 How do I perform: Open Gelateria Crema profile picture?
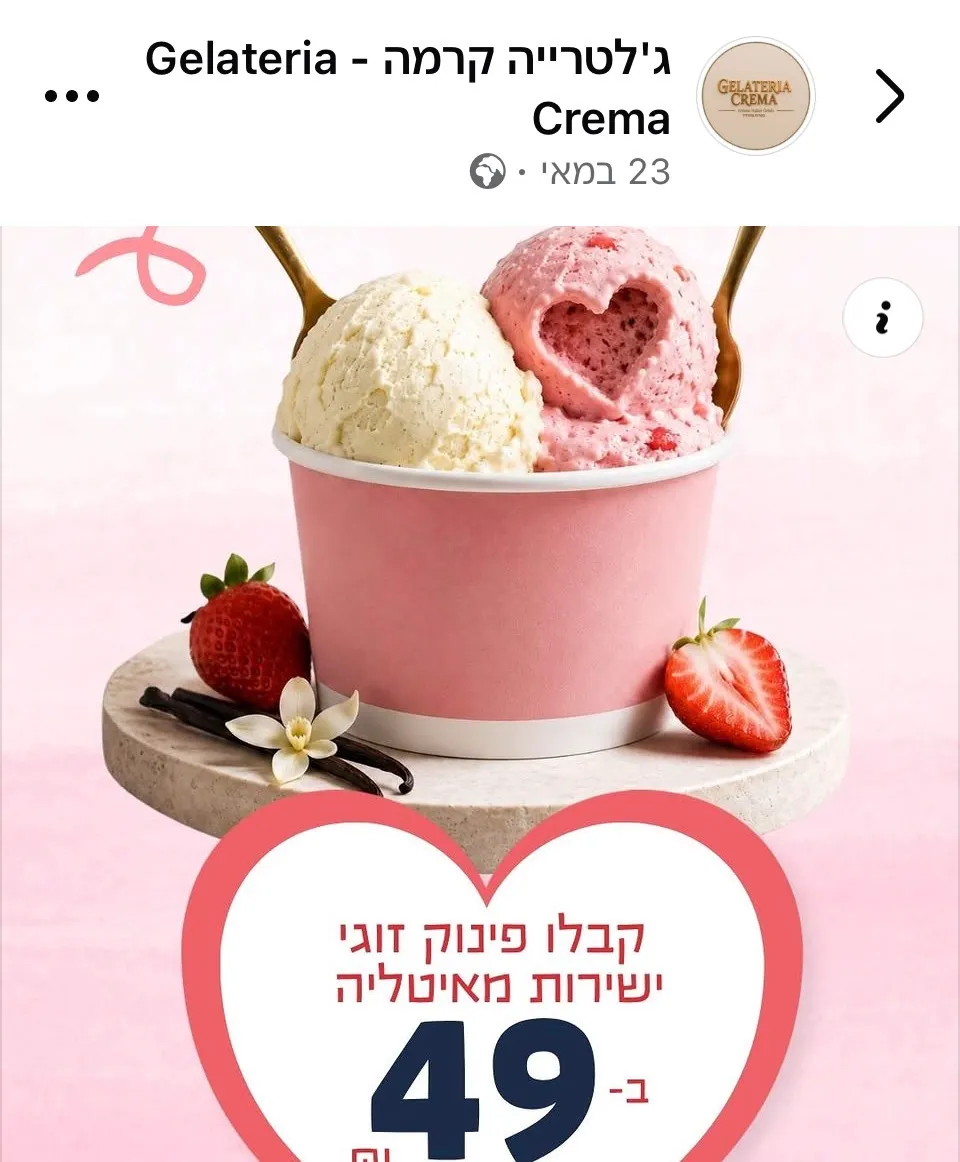755,96
